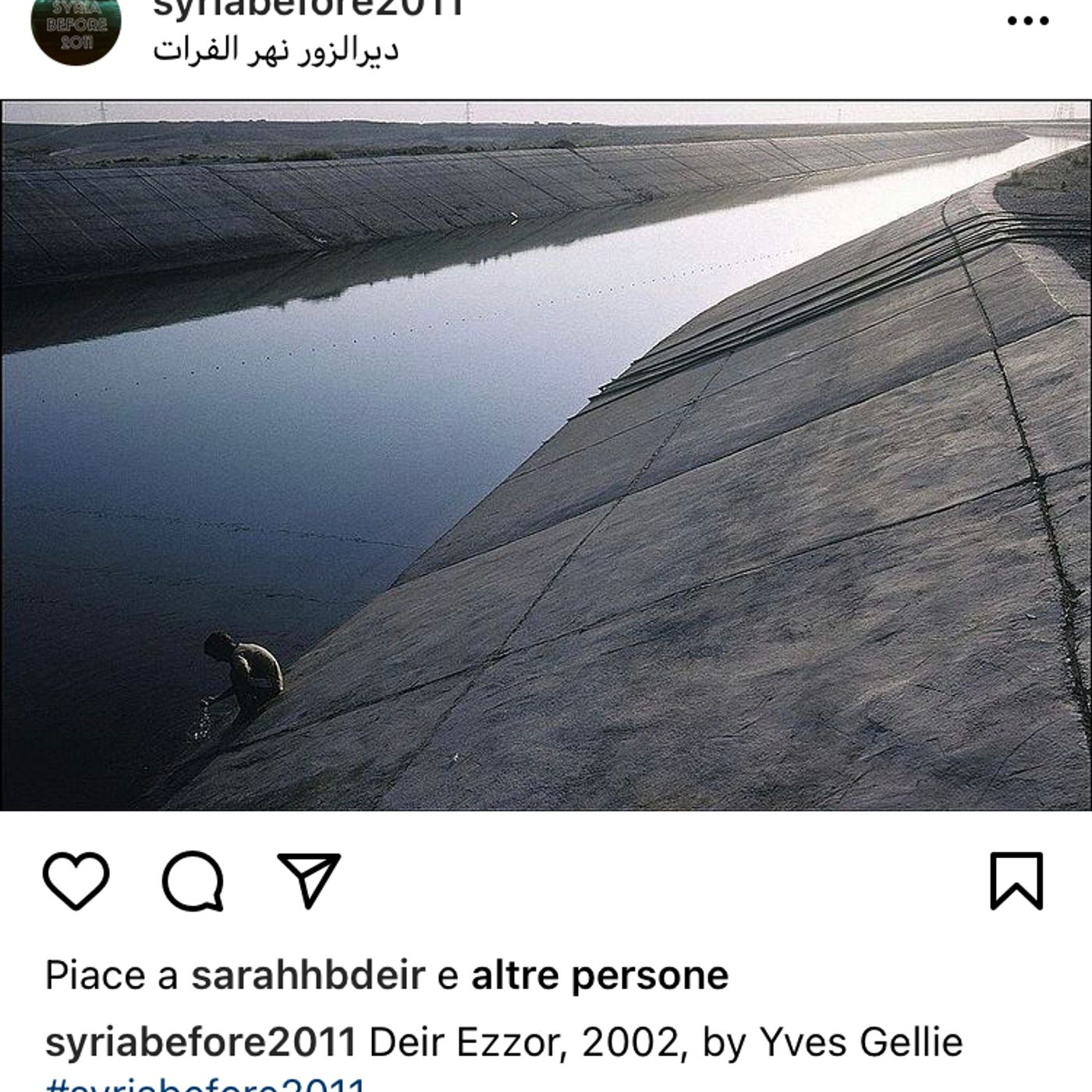
Task: Show list of altre persone who liked
Action: (x=599, y=975)
